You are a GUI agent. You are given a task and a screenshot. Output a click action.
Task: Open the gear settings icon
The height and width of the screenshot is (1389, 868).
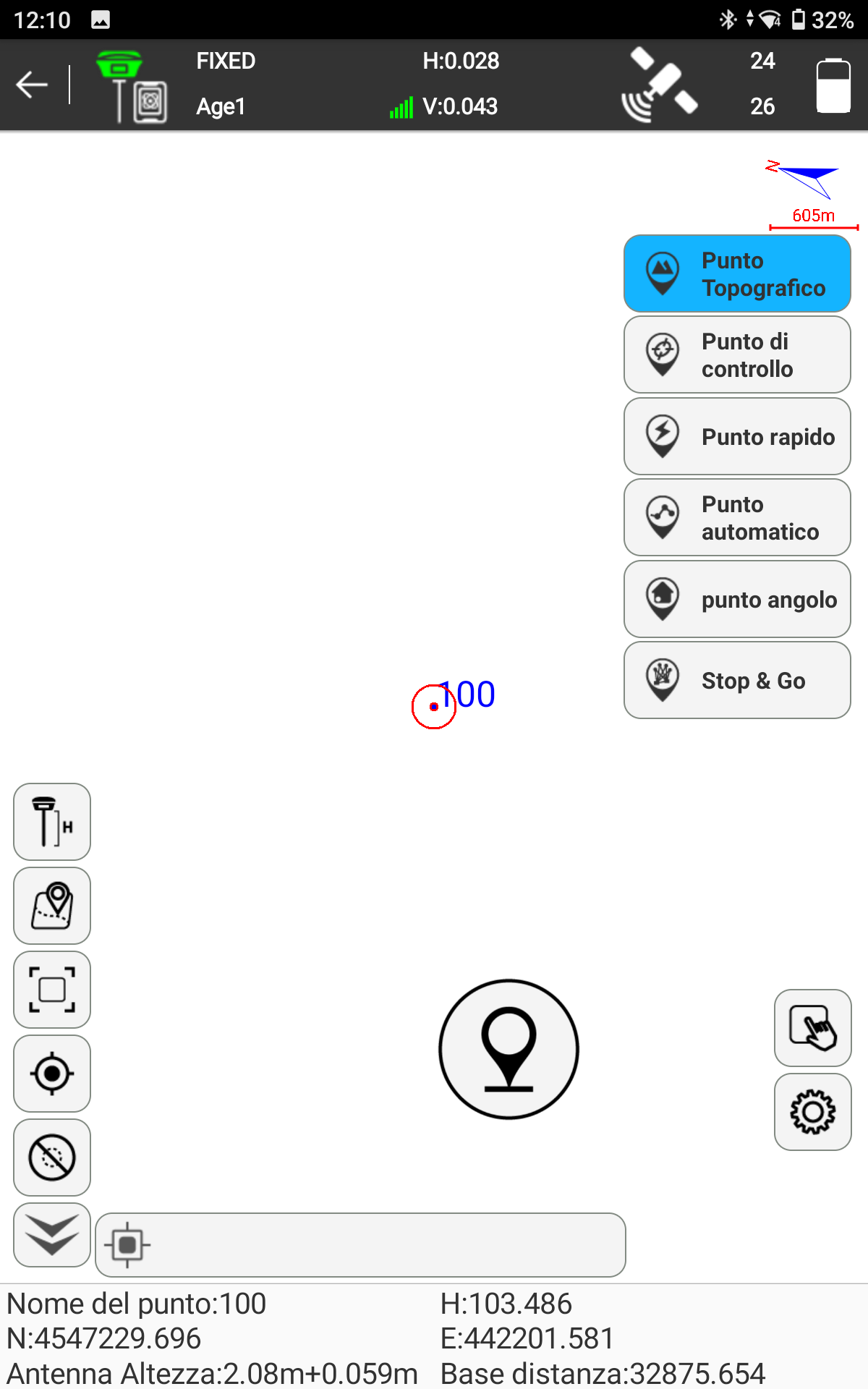812,1112
